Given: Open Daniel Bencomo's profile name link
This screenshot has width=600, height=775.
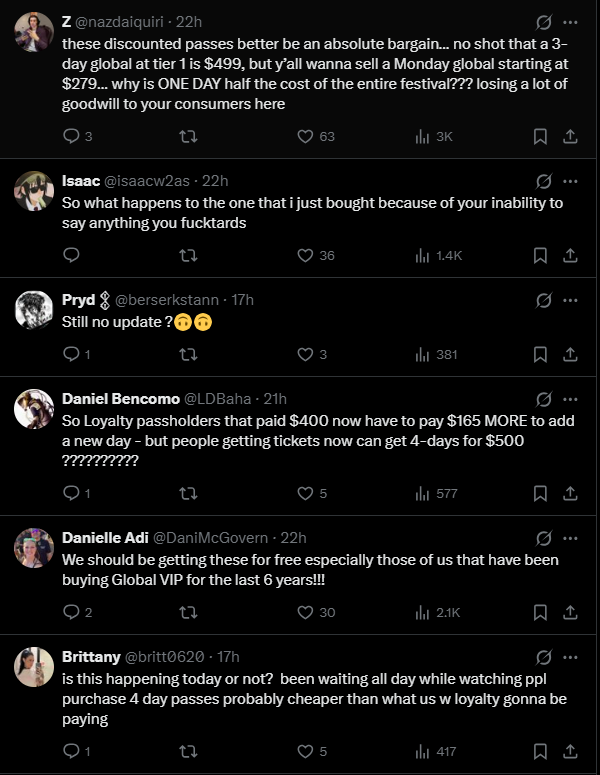Looking at the screenshot, I should (120, 398).
